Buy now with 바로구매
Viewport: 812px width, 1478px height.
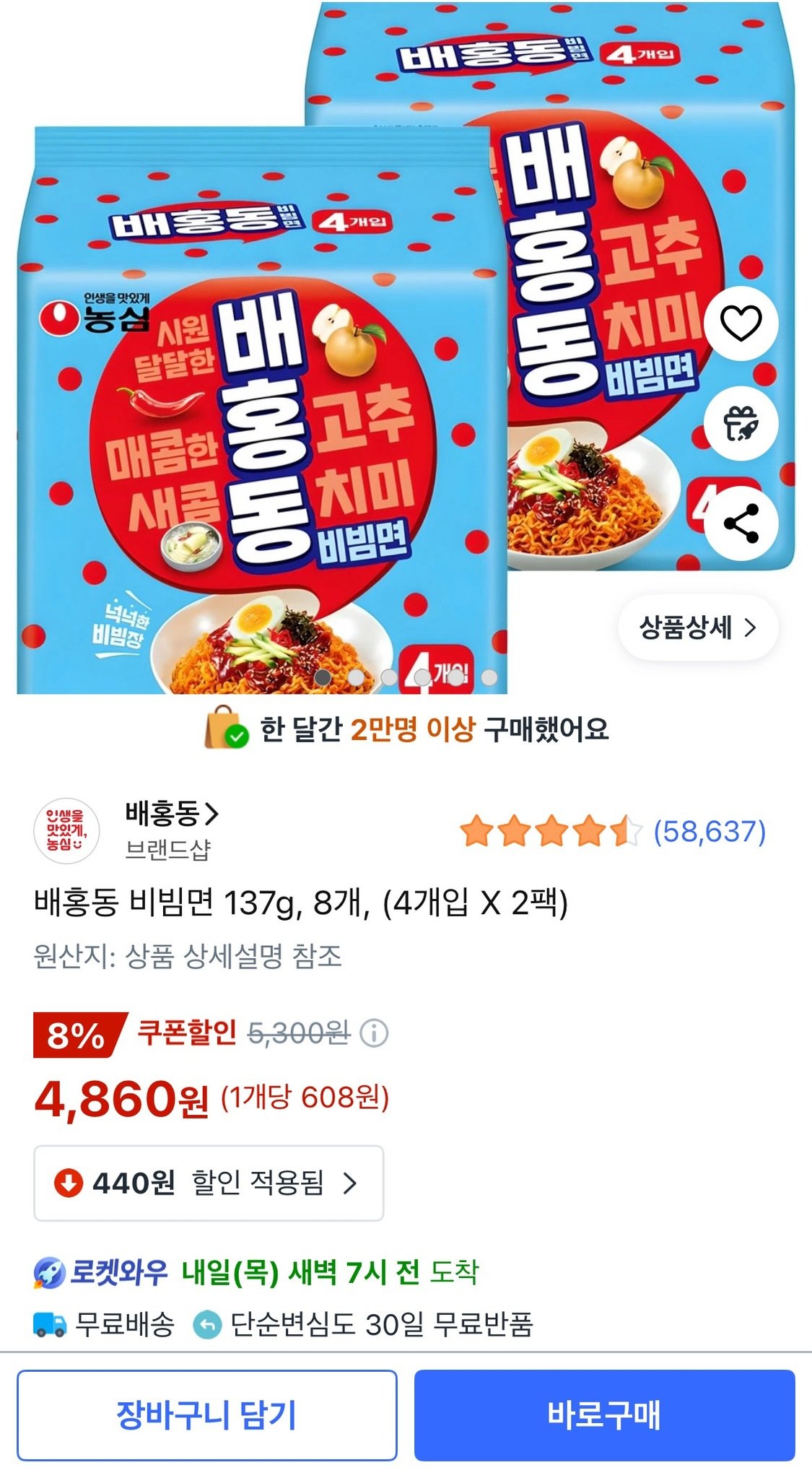pos(604,1415)
